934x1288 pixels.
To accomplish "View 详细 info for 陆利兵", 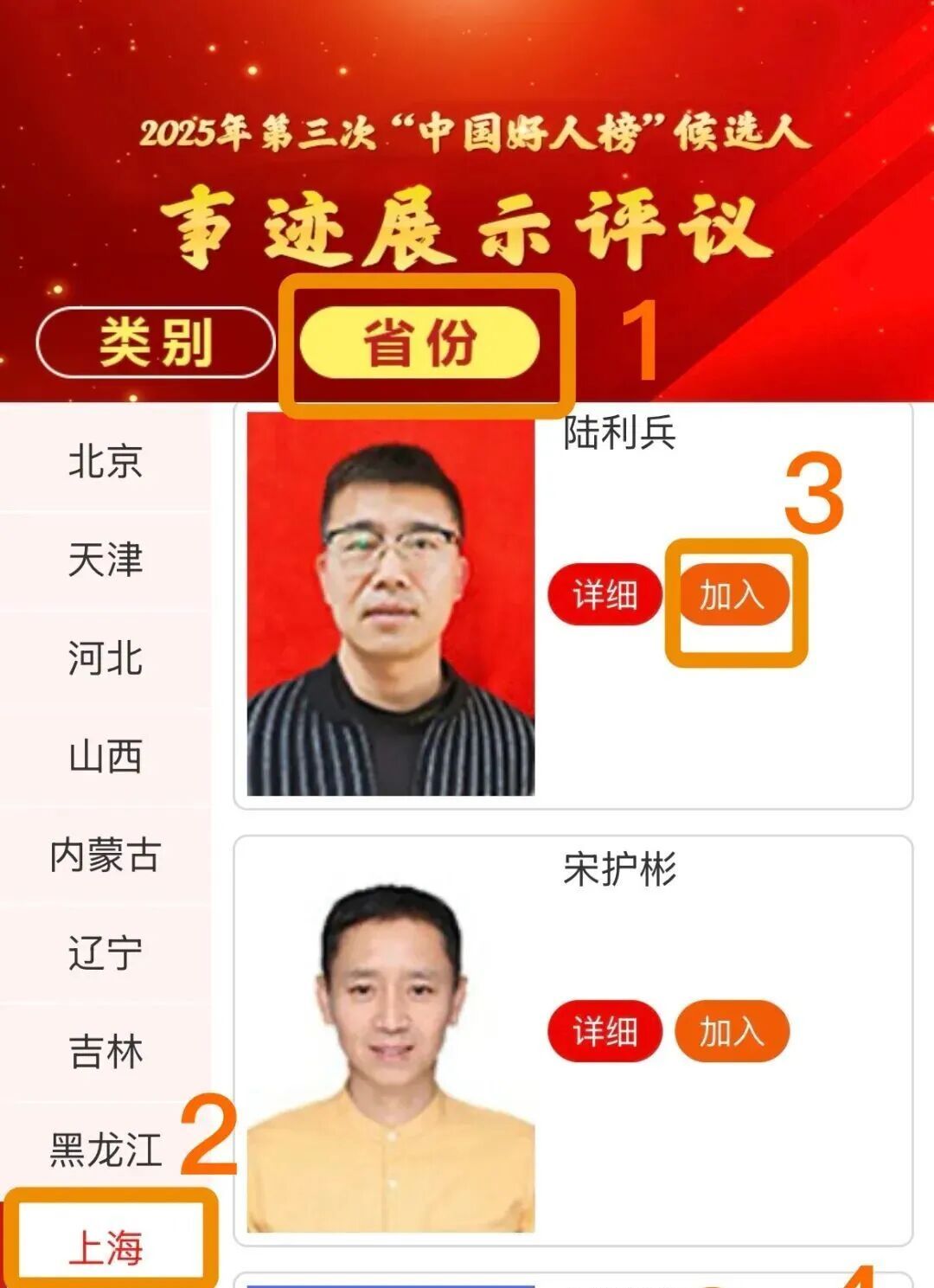I will click(x=605, y=595).
